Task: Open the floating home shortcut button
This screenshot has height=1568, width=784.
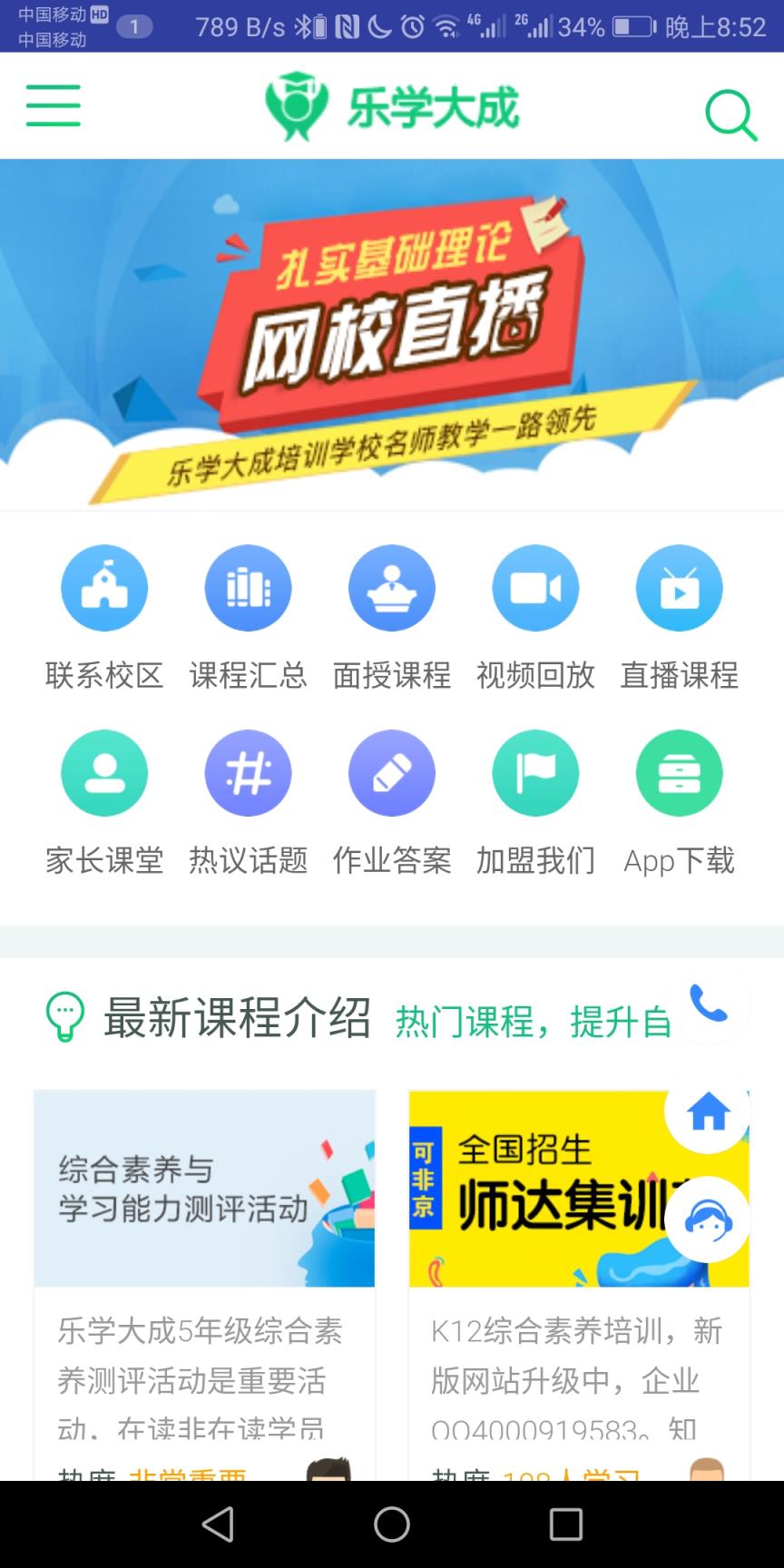Action: 708,1116
